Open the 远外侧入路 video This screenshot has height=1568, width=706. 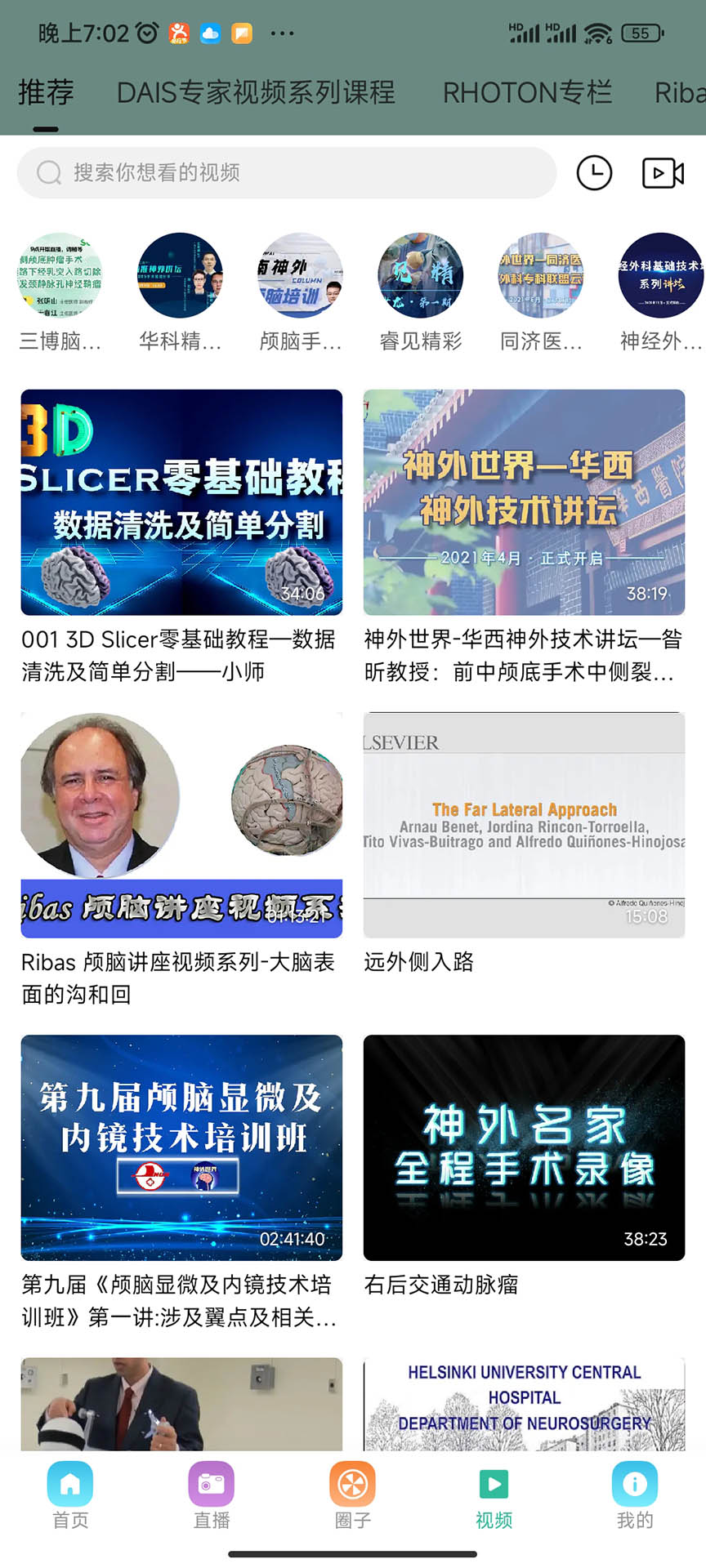524,822
